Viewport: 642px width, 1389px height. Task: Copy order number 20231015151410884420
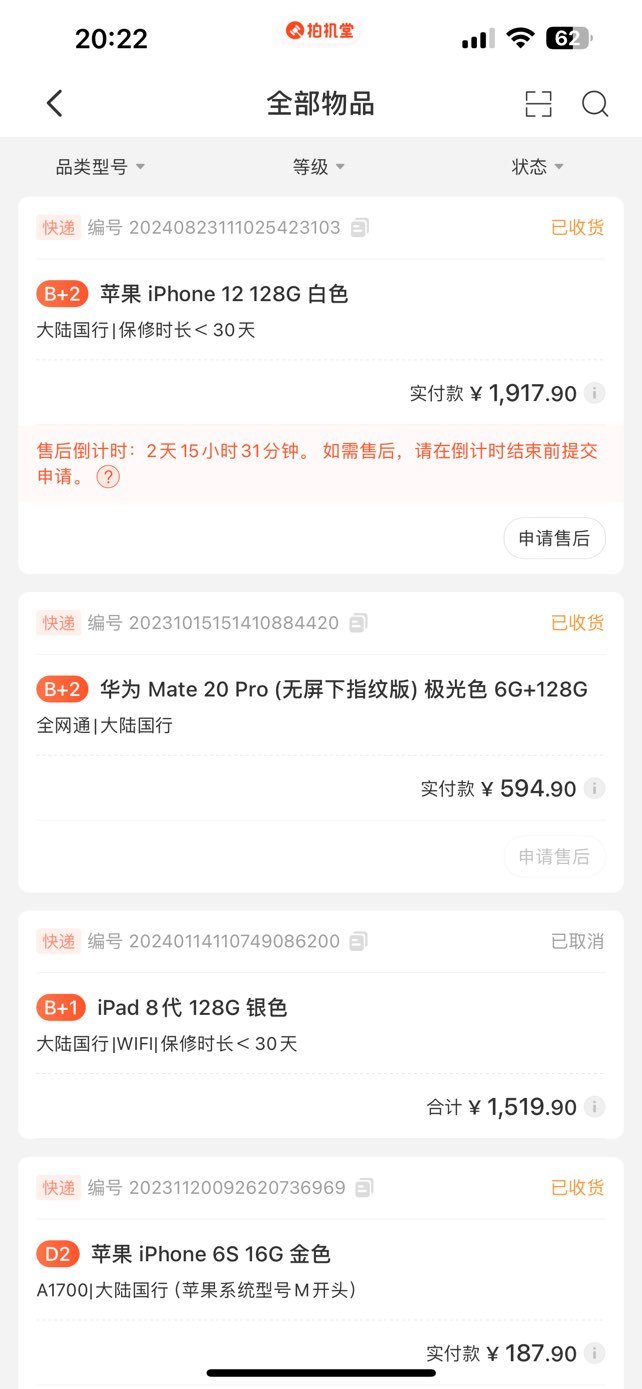pyautogui.click(x=359, y=623)
